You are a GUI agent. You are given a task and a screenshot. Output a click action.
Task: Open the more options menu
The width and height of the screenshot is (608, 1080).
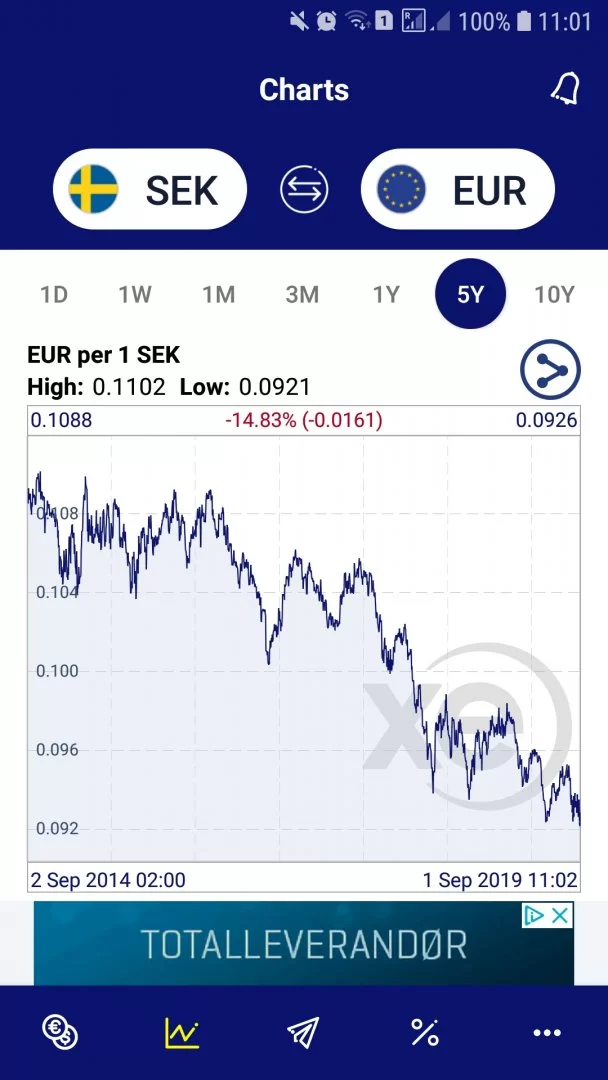(547, 1032)
